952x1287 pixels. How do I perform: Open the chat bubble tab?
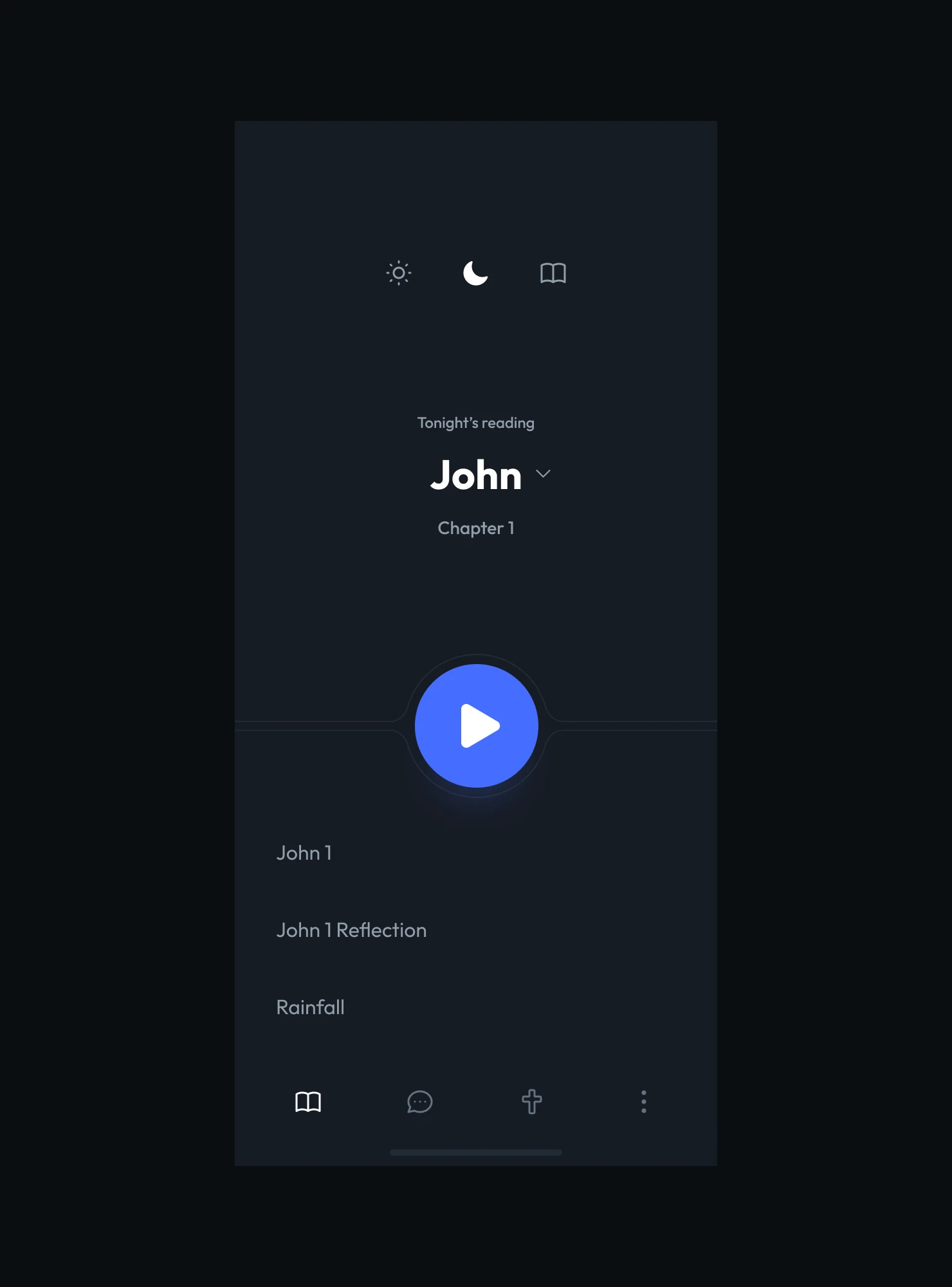420,1102
